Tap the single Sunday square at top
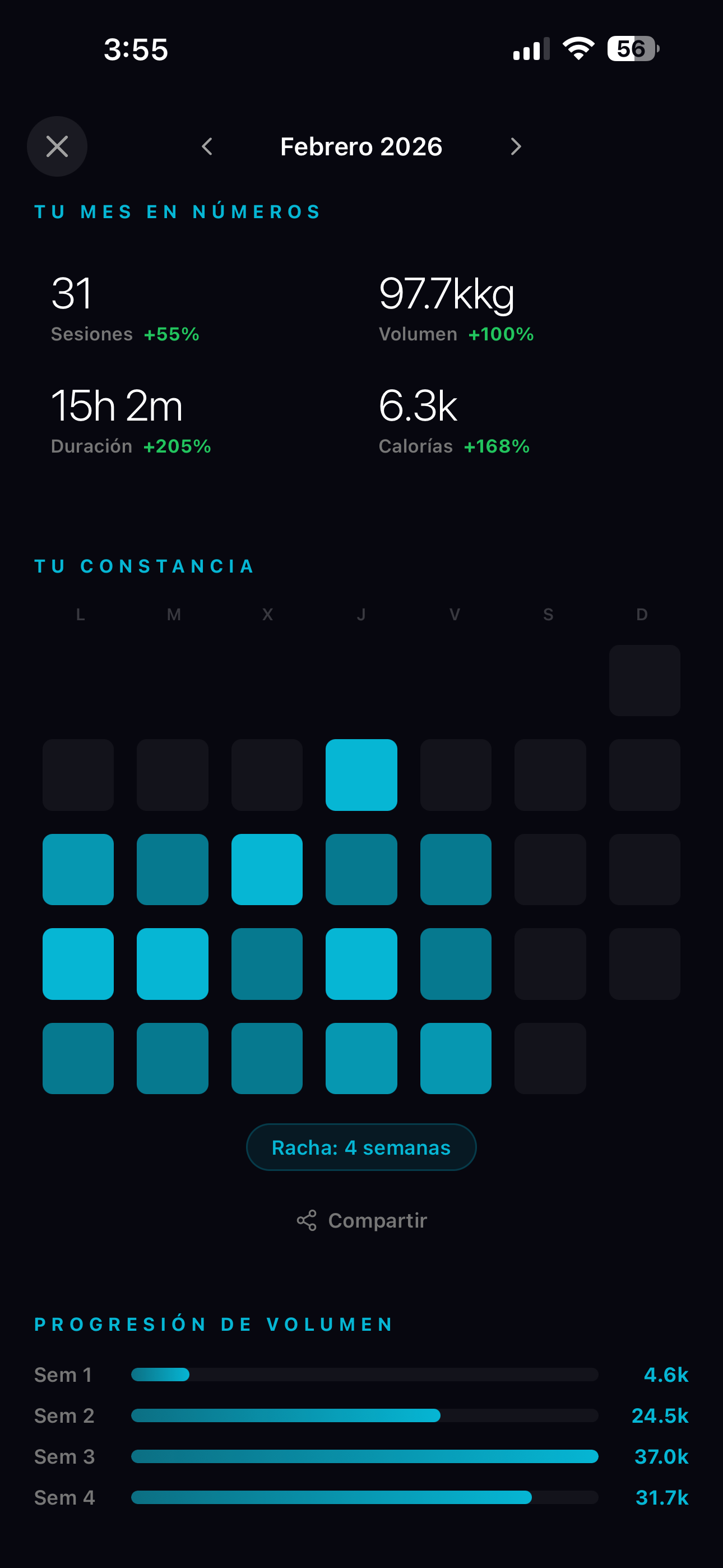Screen dimensions: 723x1568 [x=645, y=680]
